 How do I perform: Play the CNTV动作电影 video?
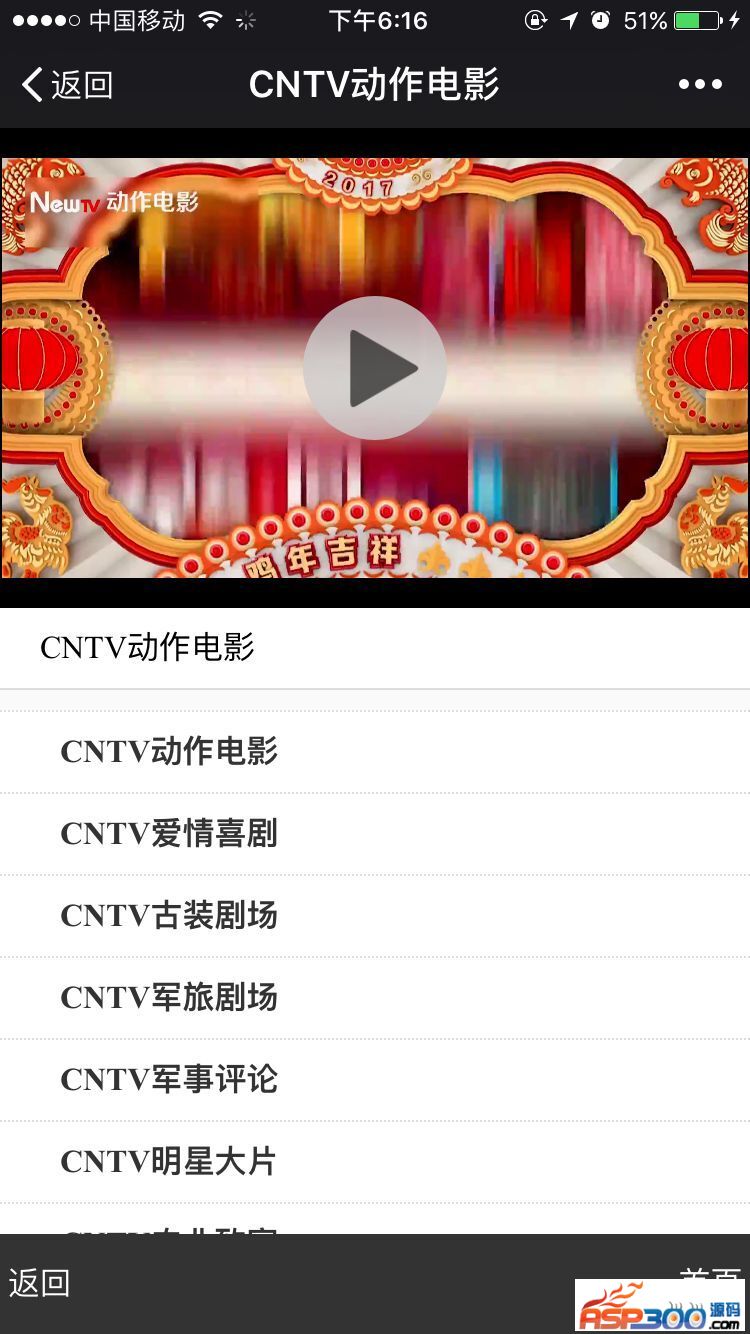[x=375, y=368]
